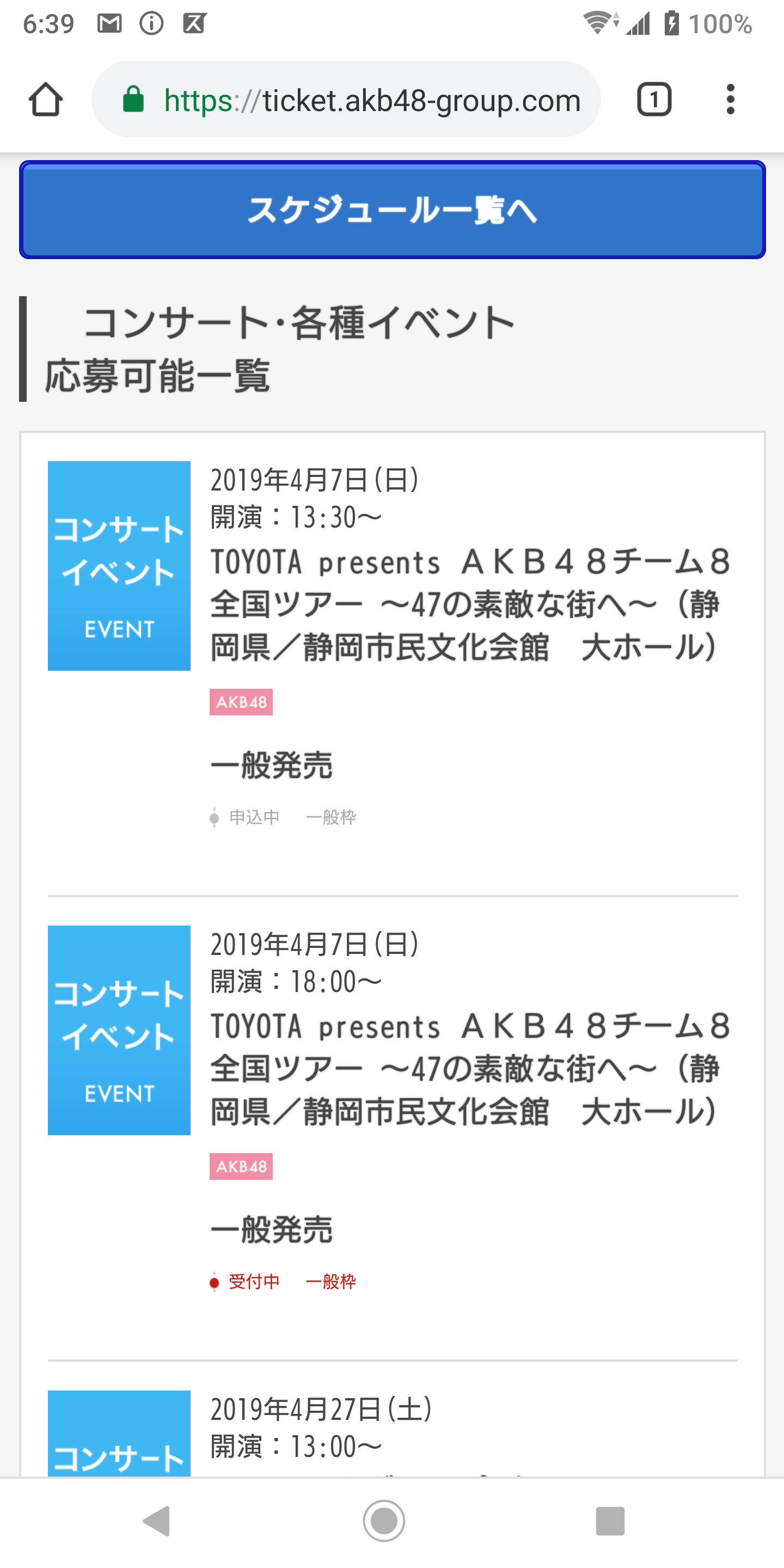Screen dimensions: 784x1568
Task: Open the April 27 13:00 concert event
Action: click(320, 1428)
